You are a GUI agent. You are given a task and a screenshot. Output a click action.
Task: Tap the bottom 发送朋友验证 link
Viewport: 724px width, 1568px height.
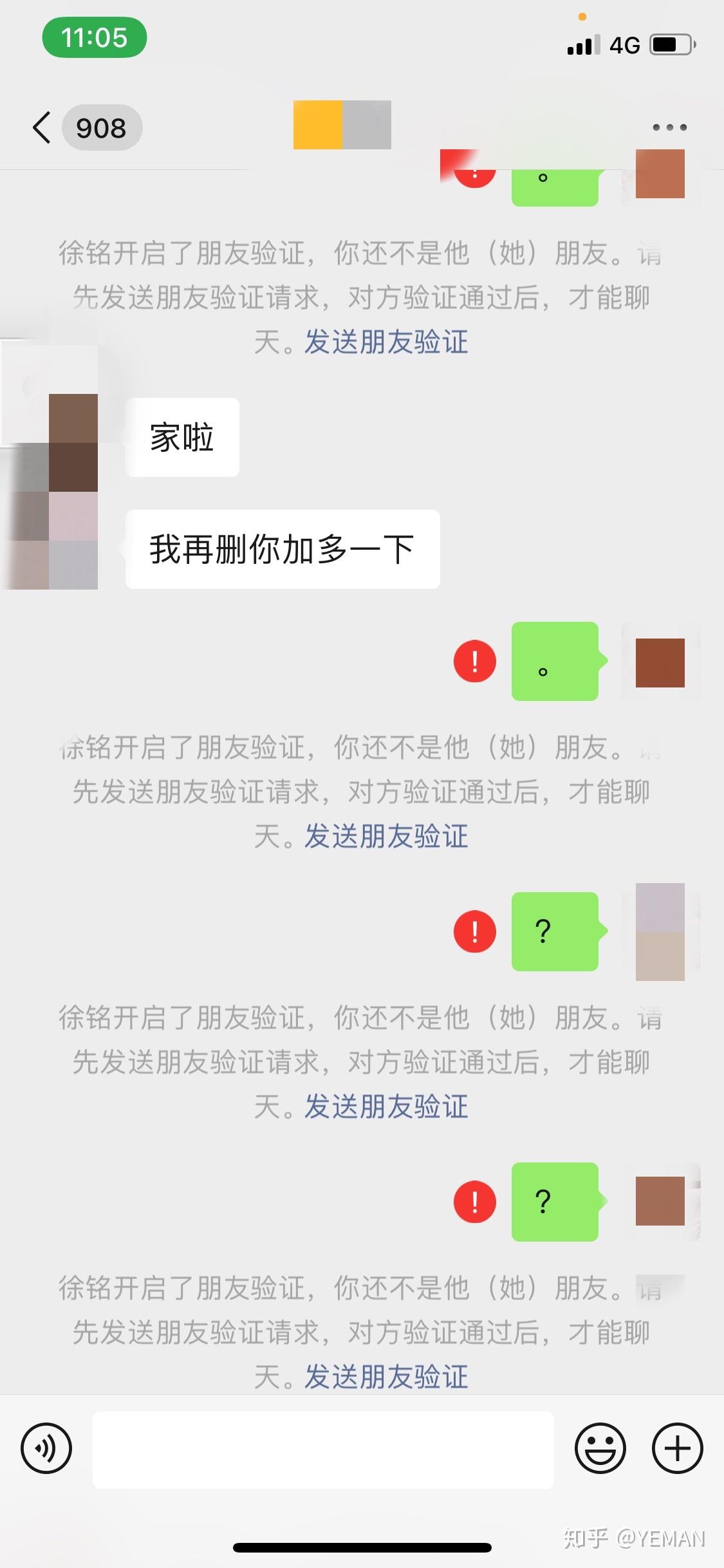385,1377
